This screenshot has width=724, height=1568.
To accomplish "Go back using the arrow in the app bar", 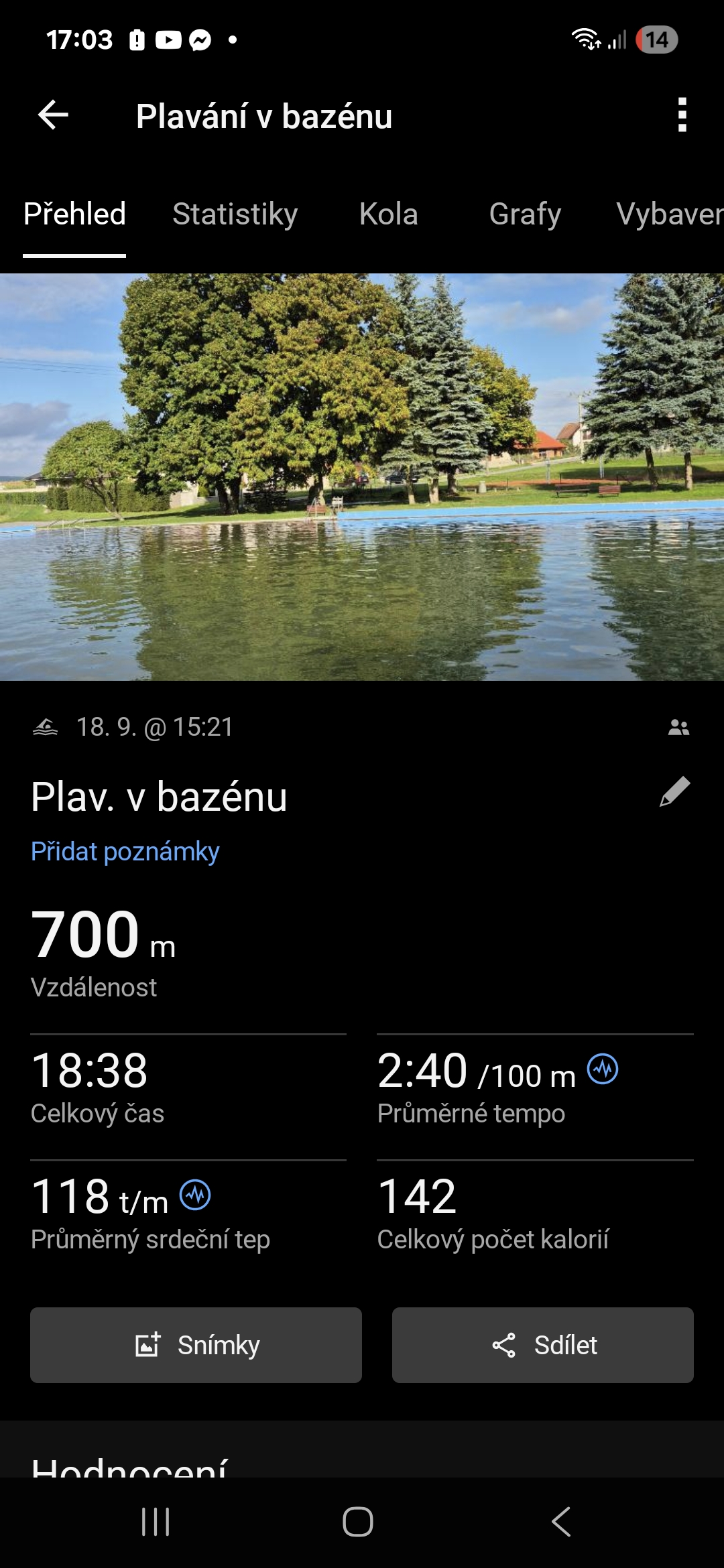I will [x=53, y=115].
